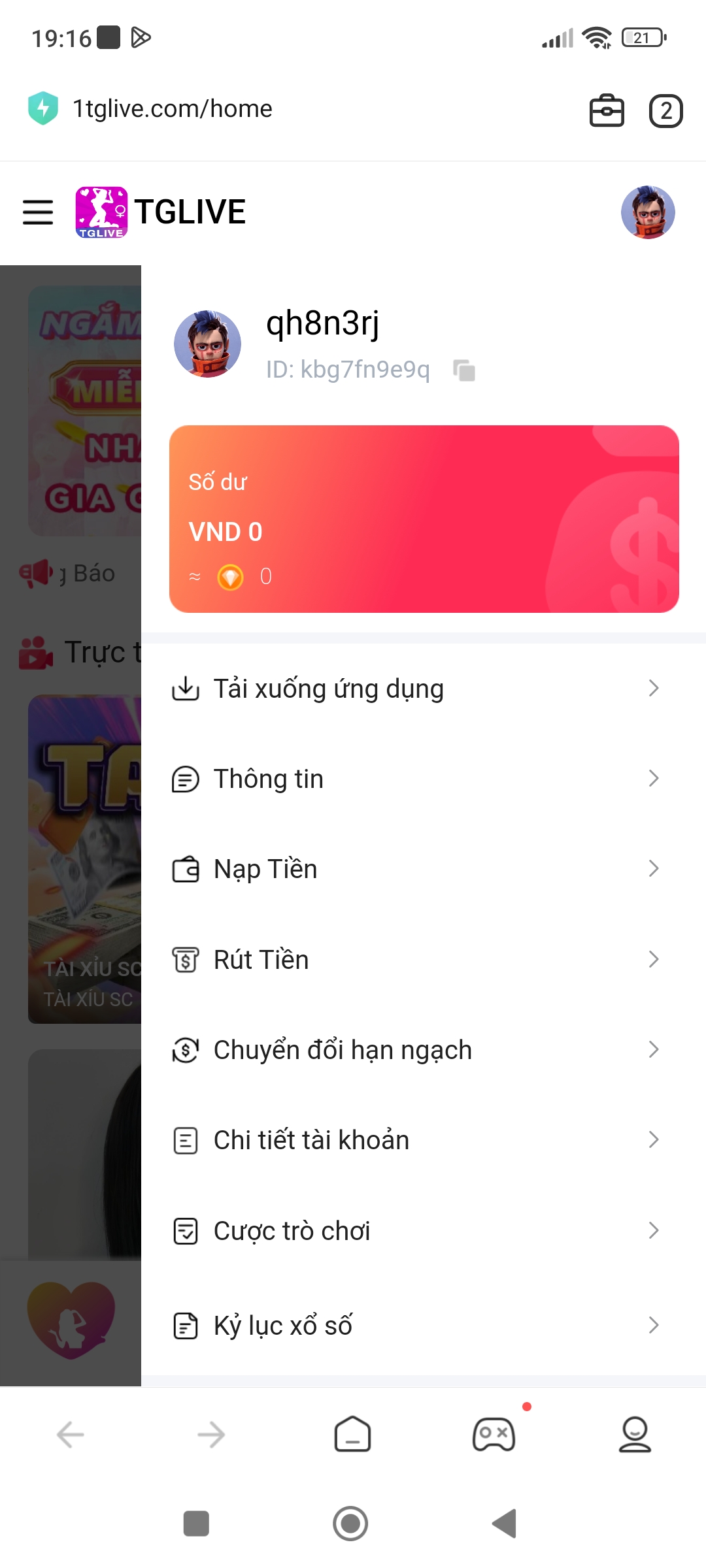Screen dimensions: 706x1568
Task: Open the hamburger menu button
Action: 38,212
